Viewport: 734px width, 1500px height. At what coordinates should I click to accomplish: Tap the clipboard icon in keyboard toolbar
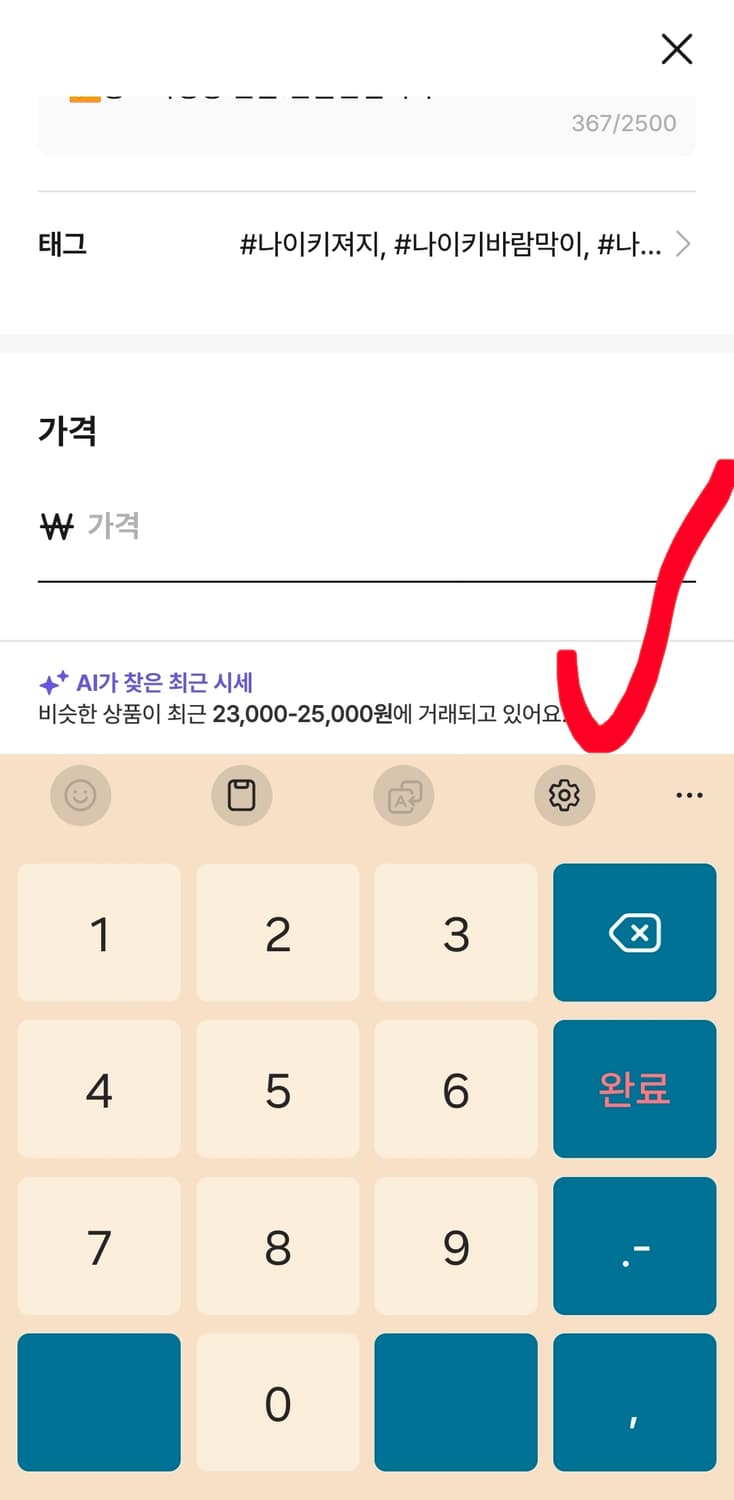pos(242,795)
